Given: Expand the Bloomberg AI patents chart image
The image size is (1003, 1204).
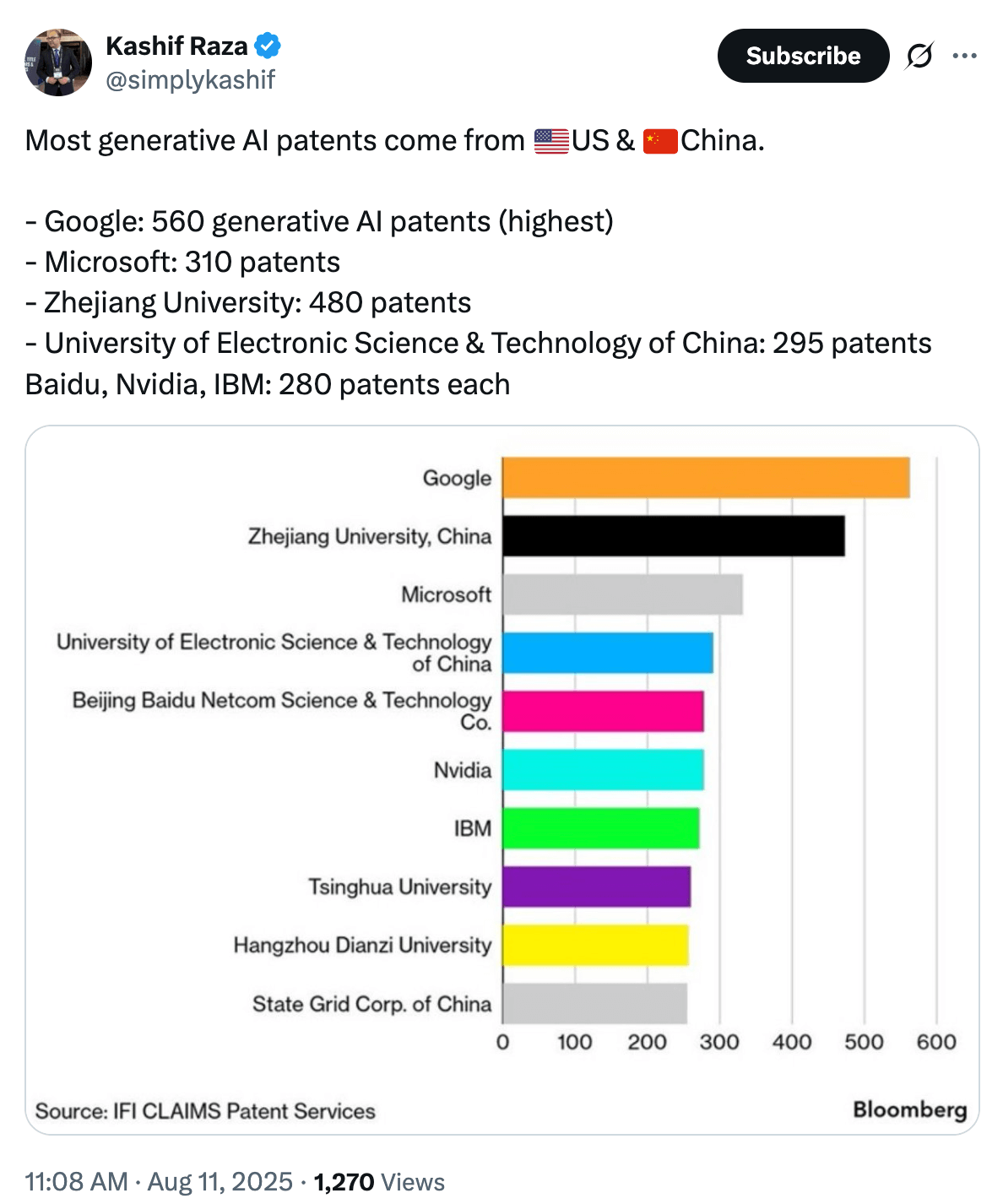Looking at the screenshot, I should 501,778.
